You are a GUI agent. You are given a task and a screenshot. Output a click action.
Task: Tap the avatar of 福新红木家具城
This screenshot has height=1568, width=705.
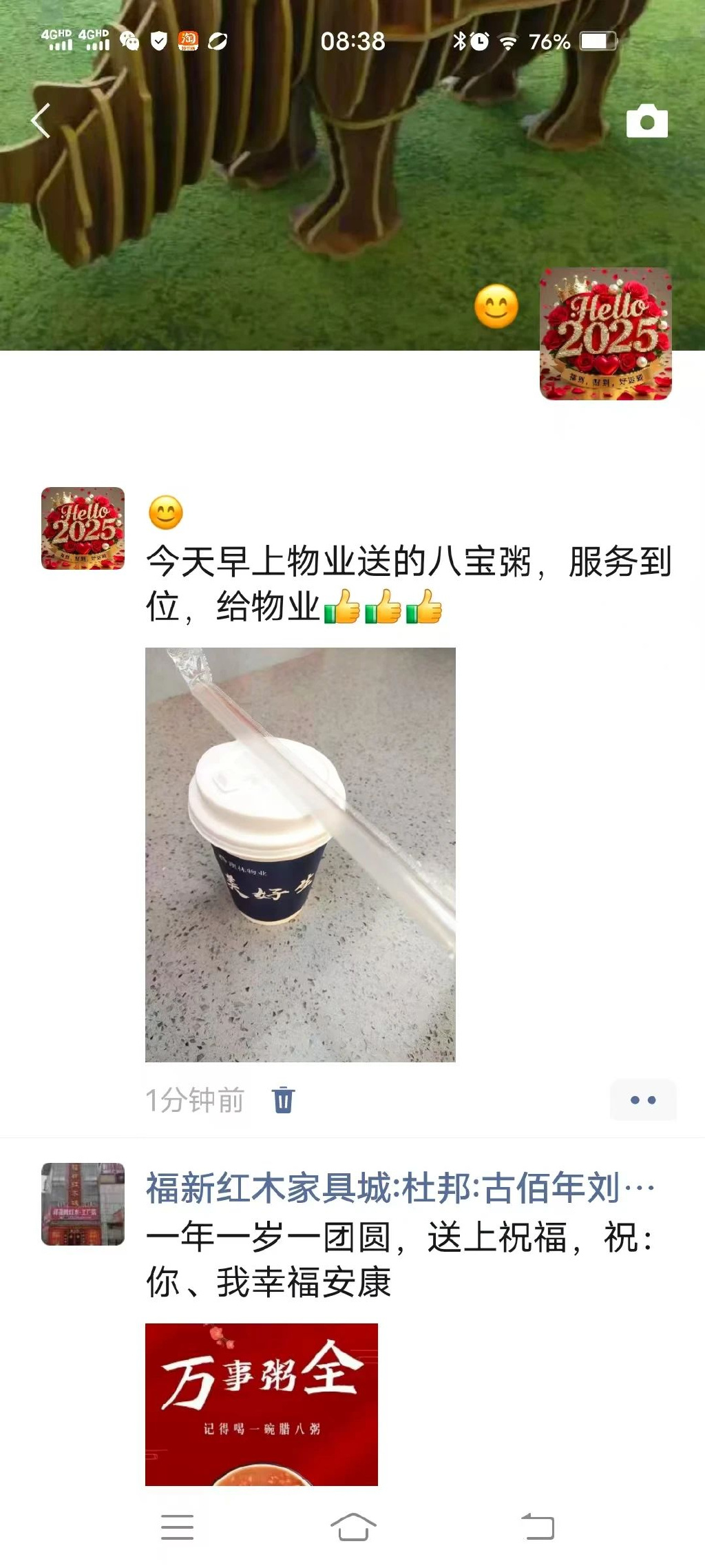pyautogui.click(x=83, y=1204)
